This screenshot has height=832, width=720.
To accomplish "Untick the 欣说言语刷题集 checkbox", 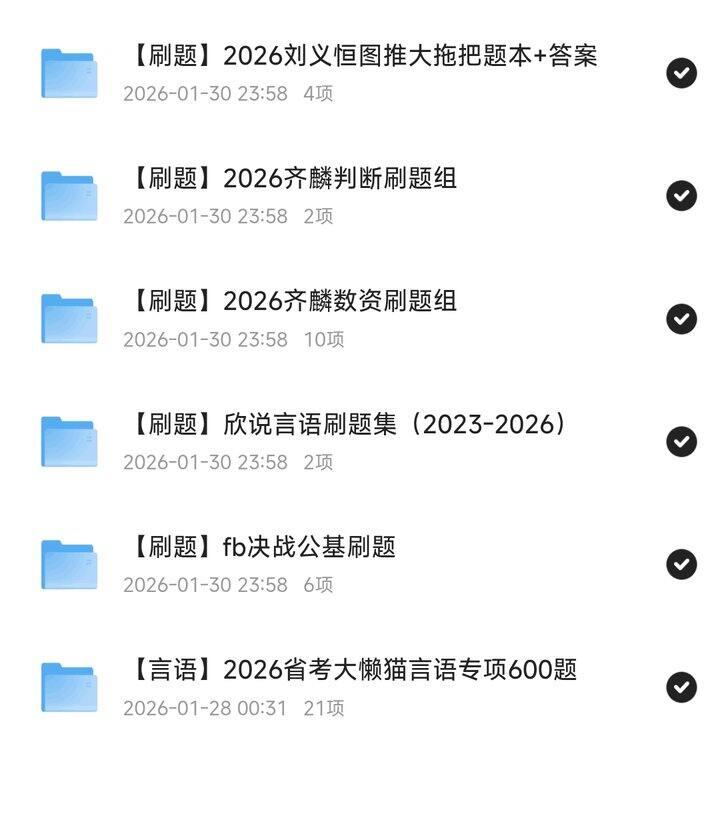I will pos(681,441).
